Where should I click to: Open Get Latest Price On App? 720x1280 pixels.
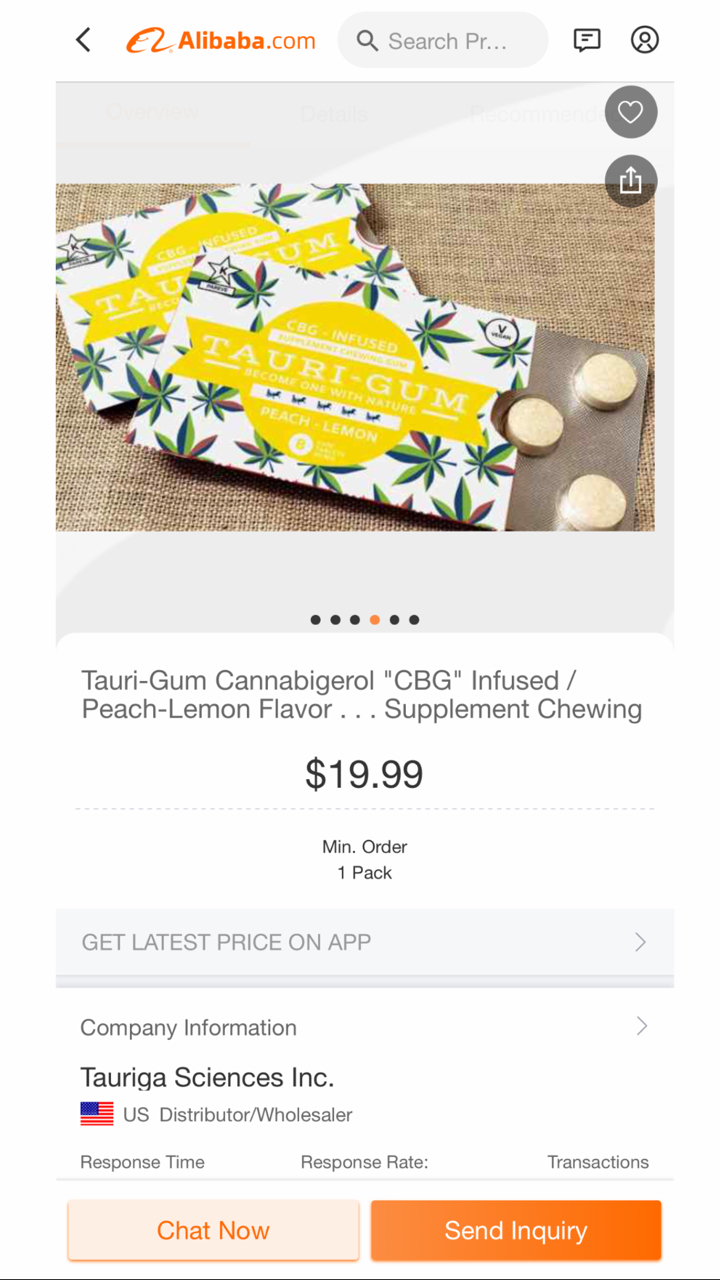click(x=364, y=942)
